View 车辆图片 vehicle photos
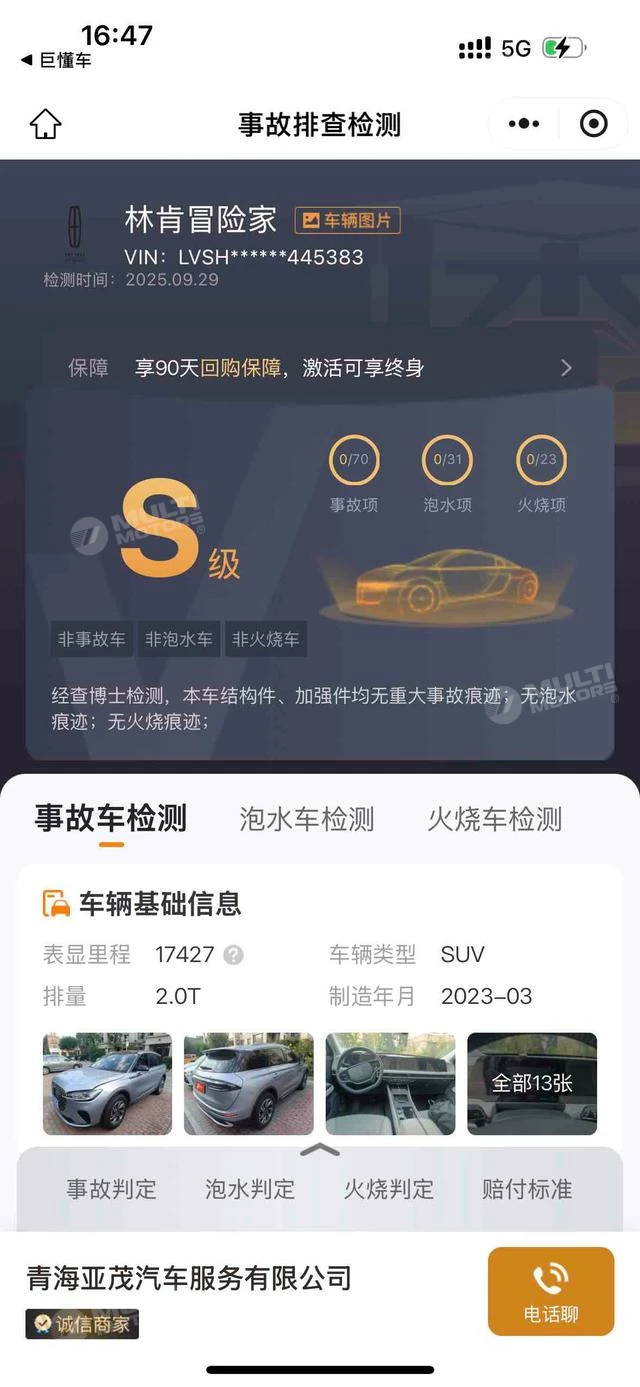The width and height of the screenshot is (640, 1387). [347, 220]
